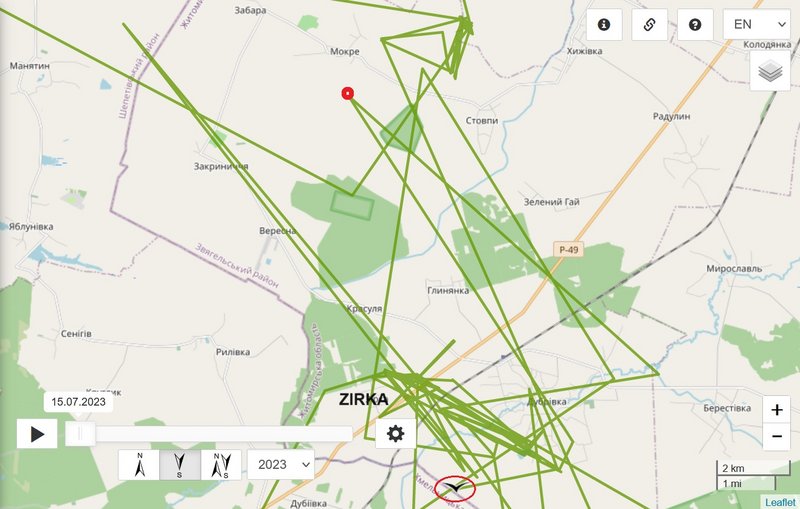Tap the bird marker on the map
Image resolution: width=800 pixels, height=509 pixels.
point(455,488)
